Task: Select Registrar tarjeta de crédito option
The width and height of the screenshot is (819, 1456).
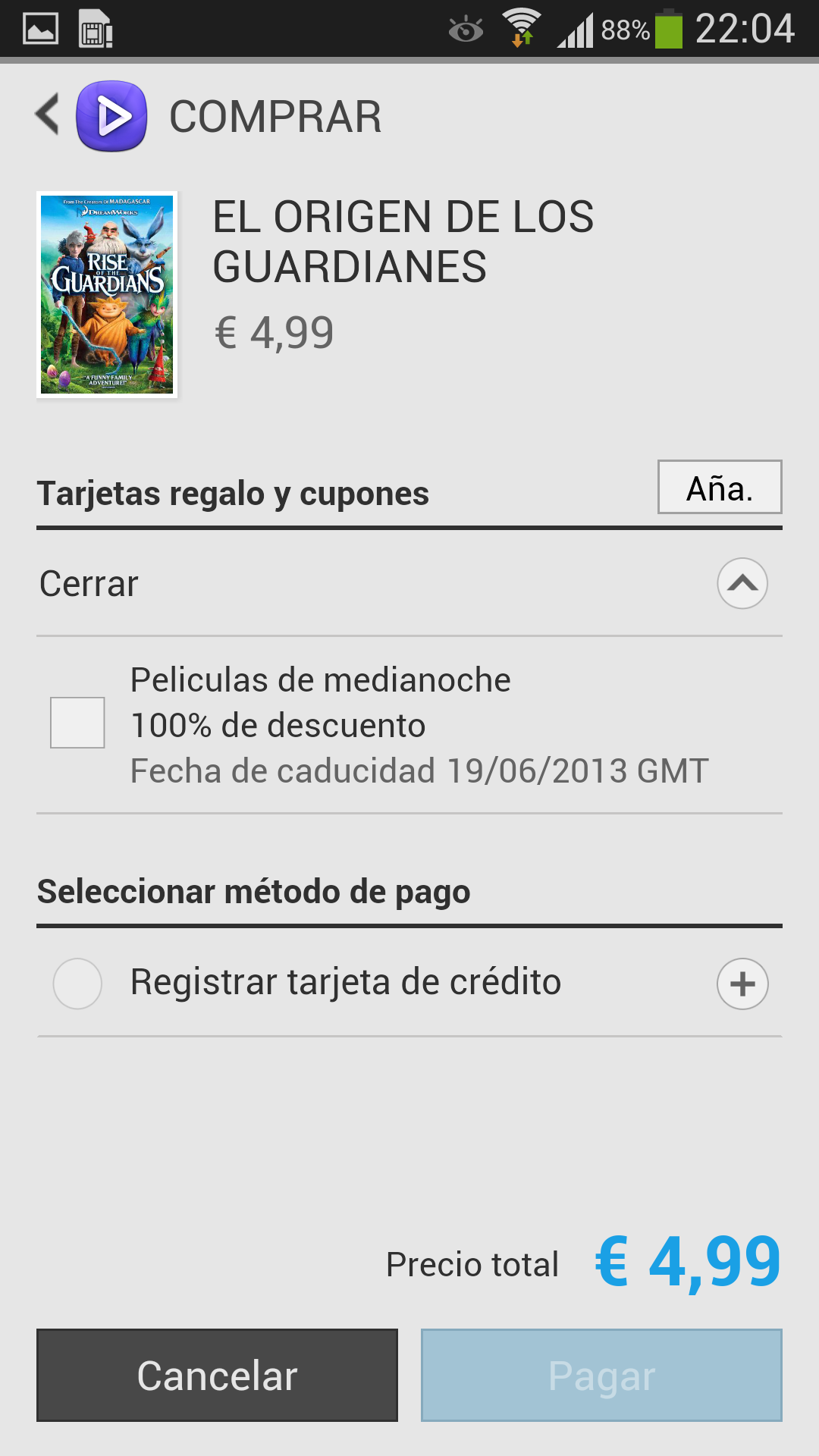Action: pyautogui.click(x=77, y=984)
